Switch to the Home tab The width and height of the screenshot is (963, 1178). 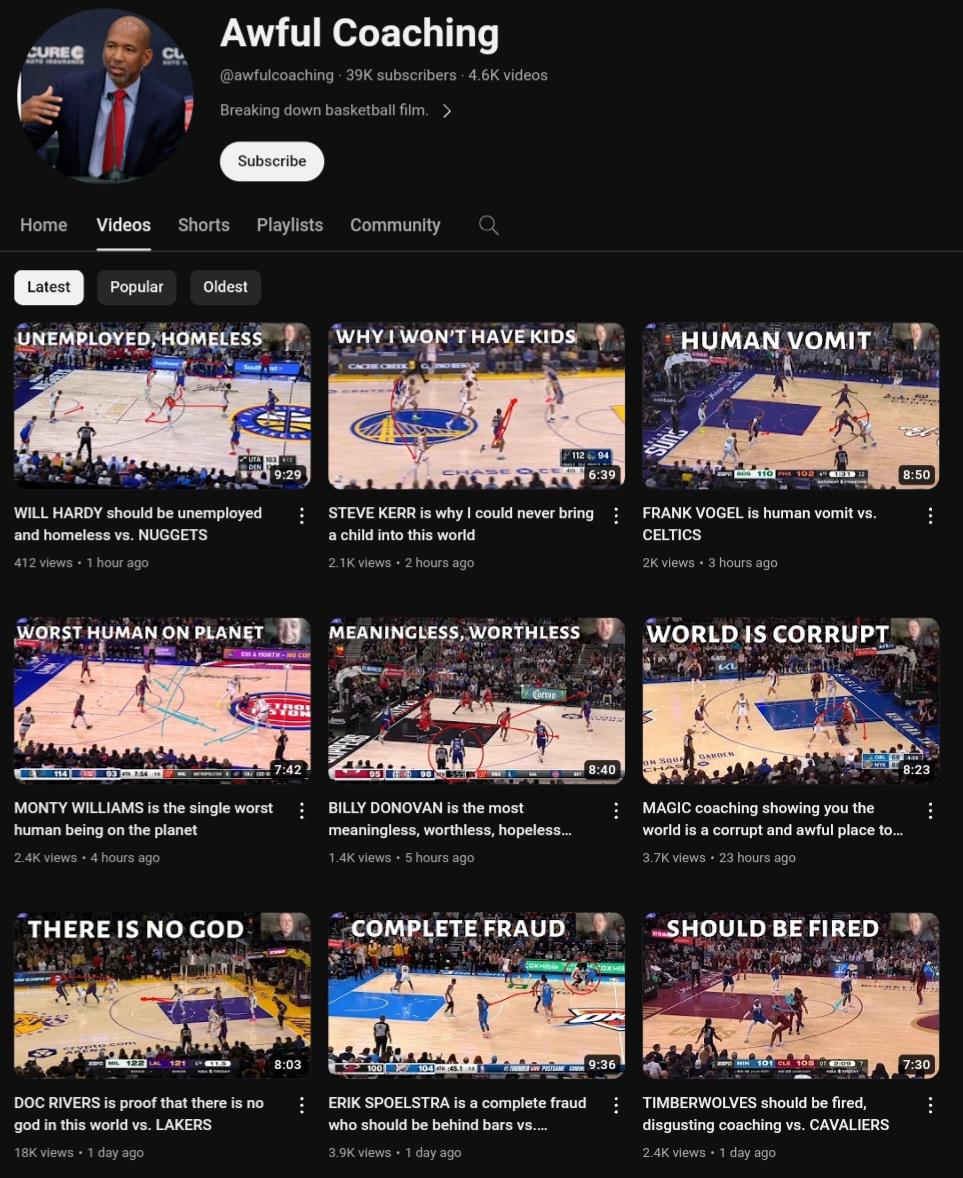tap(44, 225)
